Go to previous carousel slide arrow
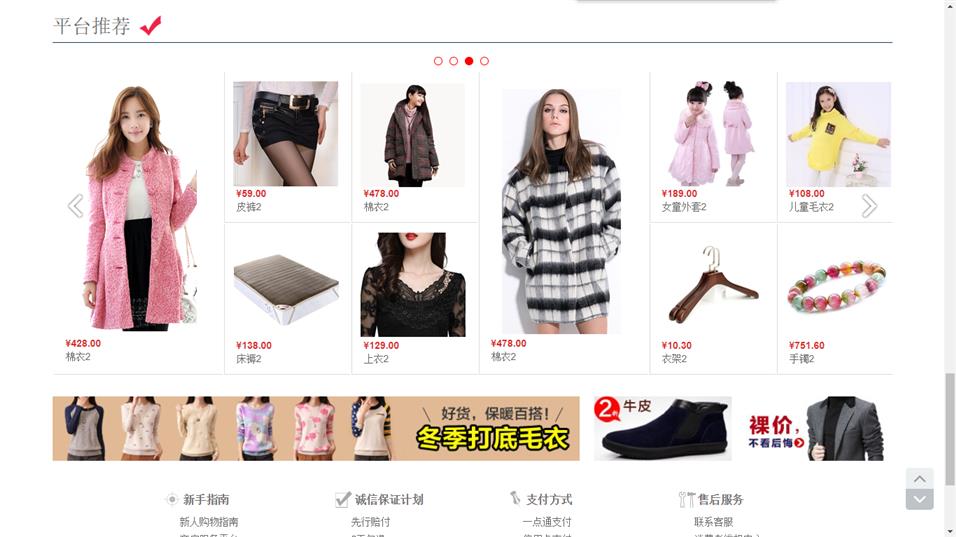 tap(75, 206)
